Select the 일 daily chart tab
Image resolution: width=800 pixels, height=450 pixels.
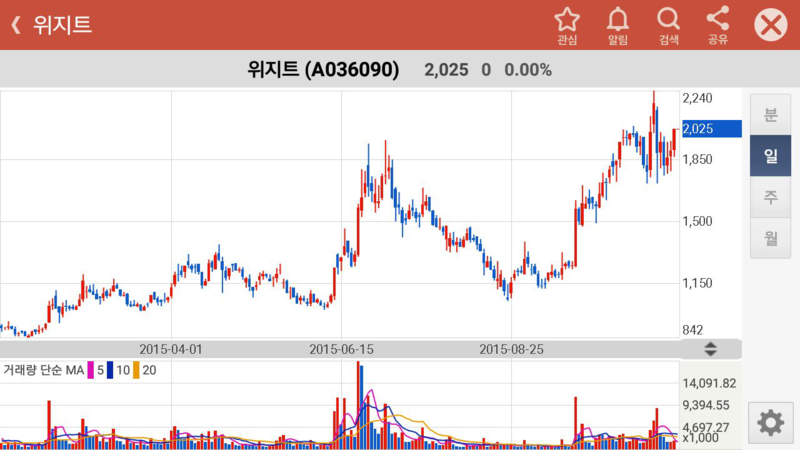(x=770, y=155)
